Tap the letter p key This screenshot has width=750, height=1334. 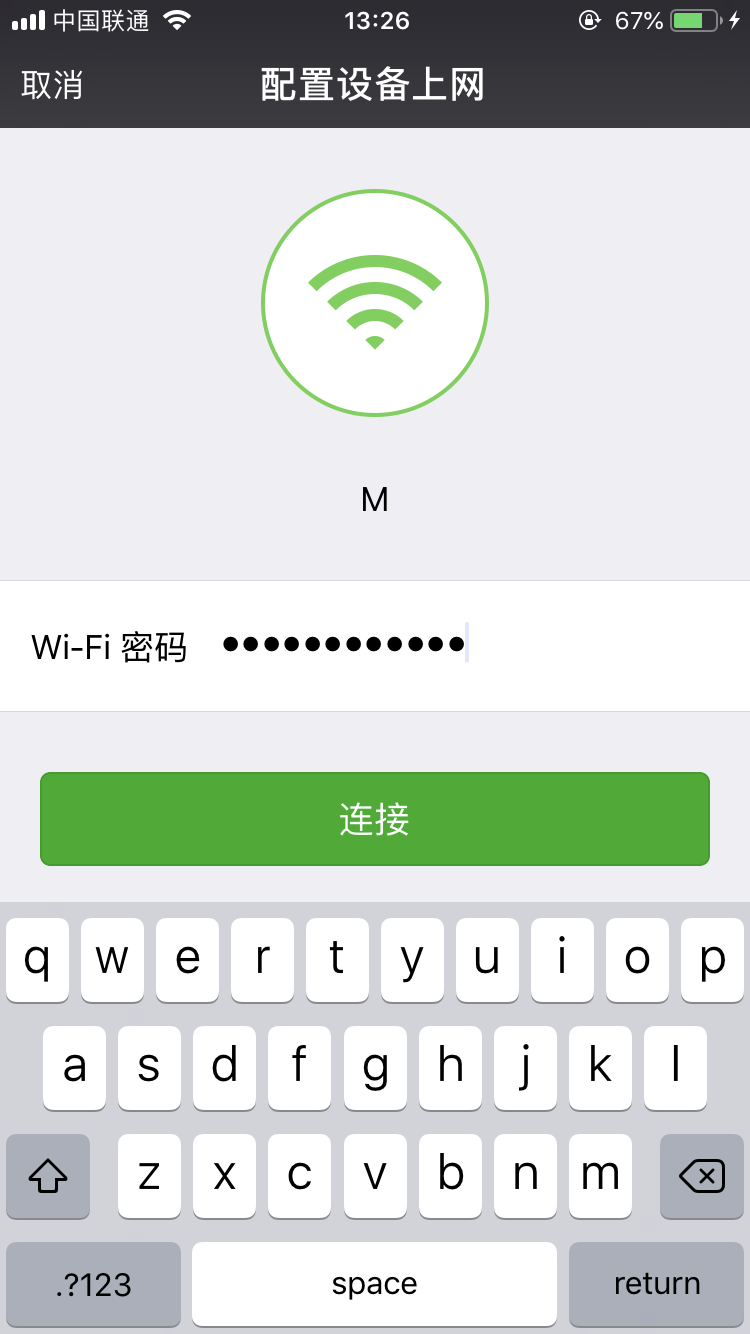click(x=712, y=960)
